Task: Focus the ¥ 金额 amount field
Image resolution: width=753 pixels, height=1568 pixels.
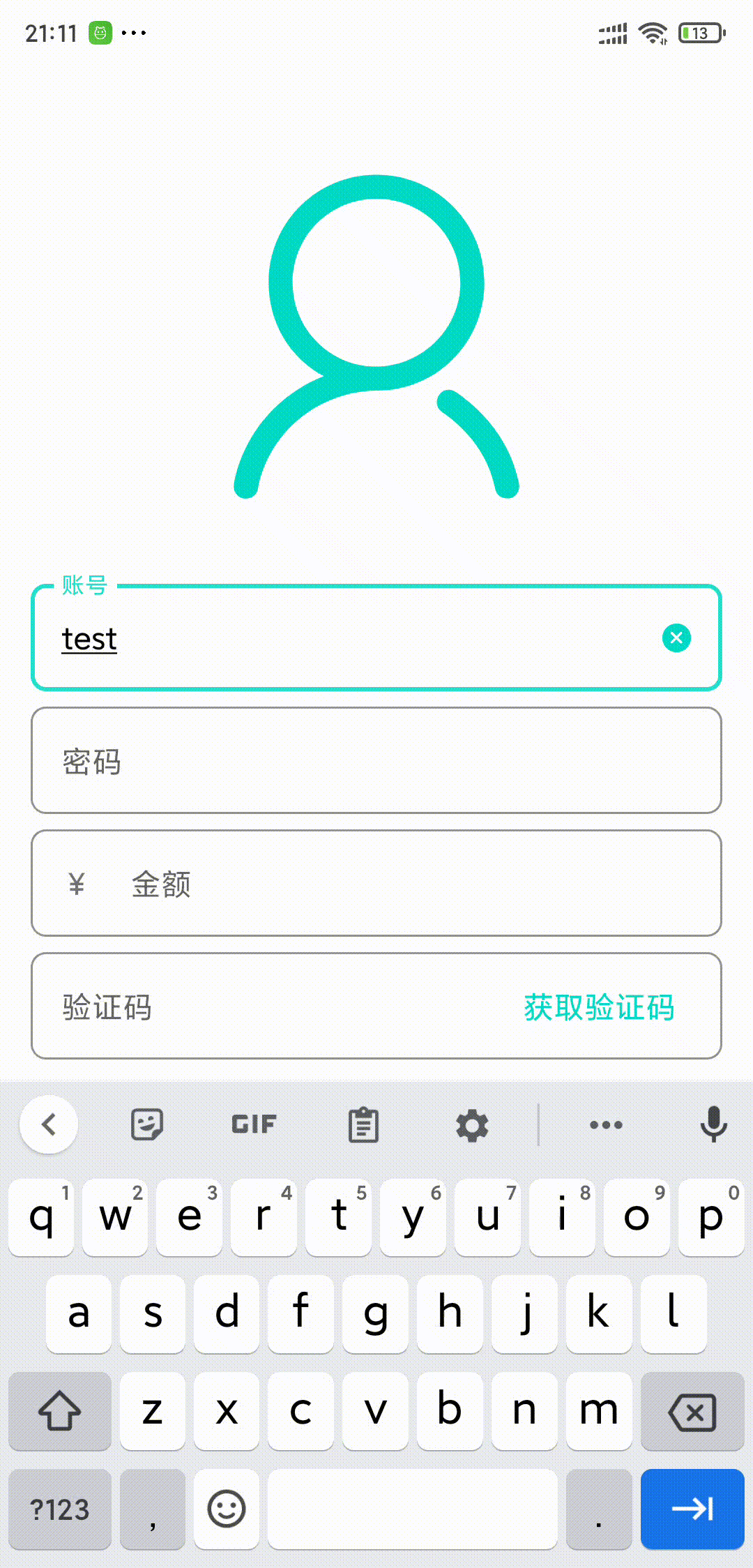Action: pos(376,884)
